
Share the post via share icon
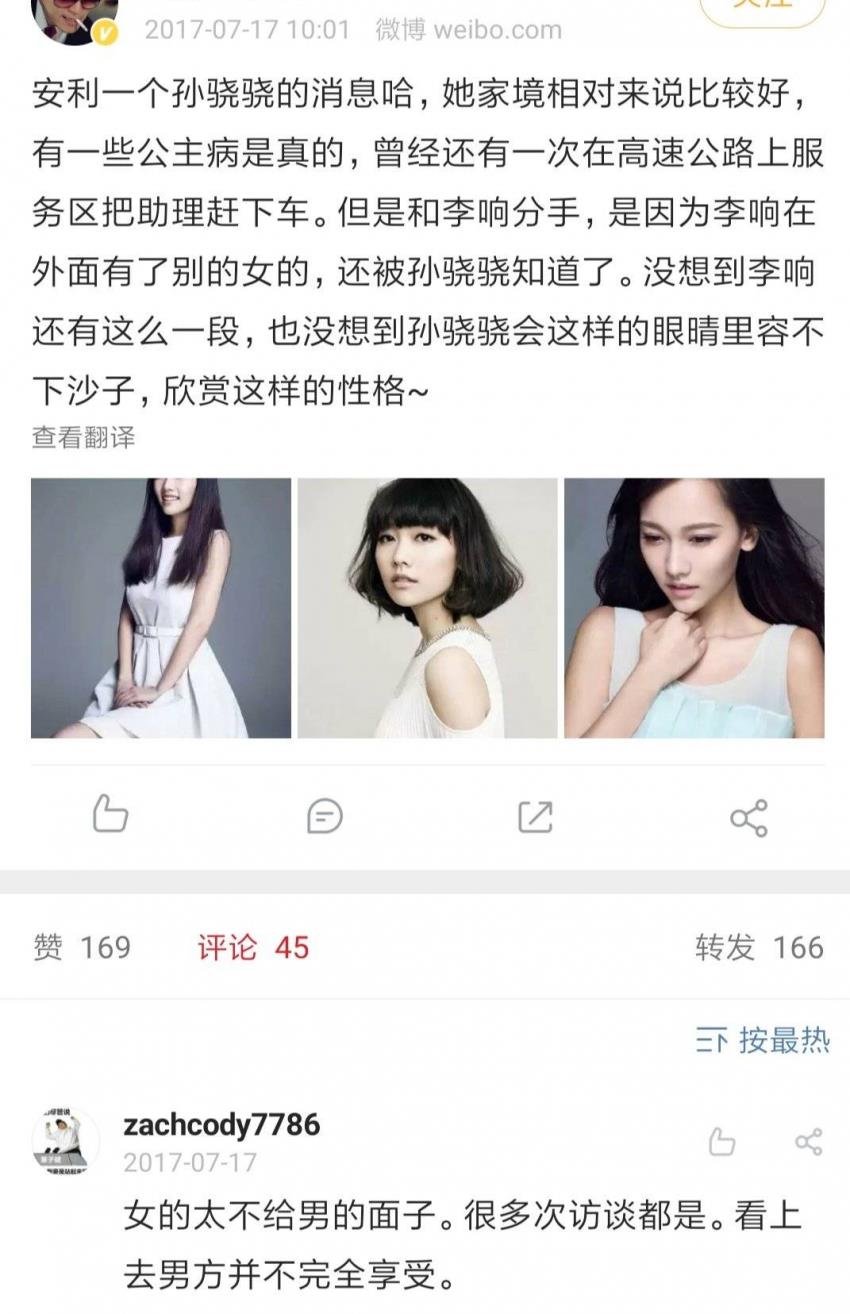tap(748, 817)
